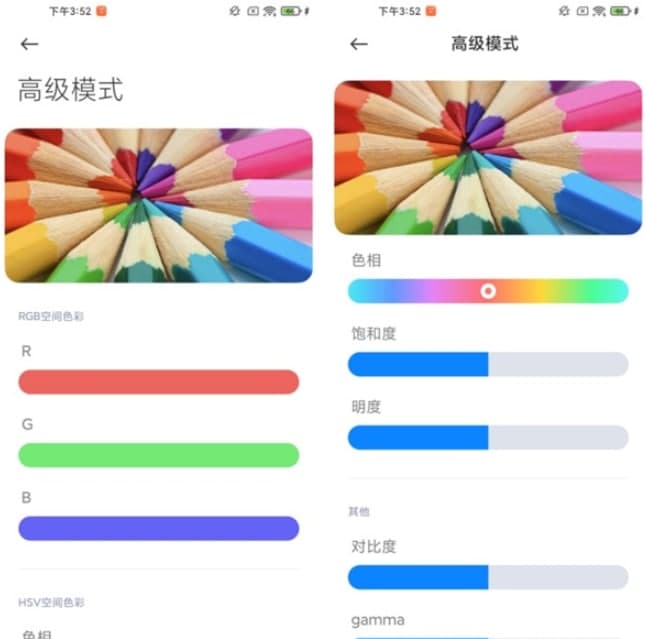Image resolution: width=647 pixels, height=639 pixels.
Task: Tap the red R color slider
Action: coord(158,382)
